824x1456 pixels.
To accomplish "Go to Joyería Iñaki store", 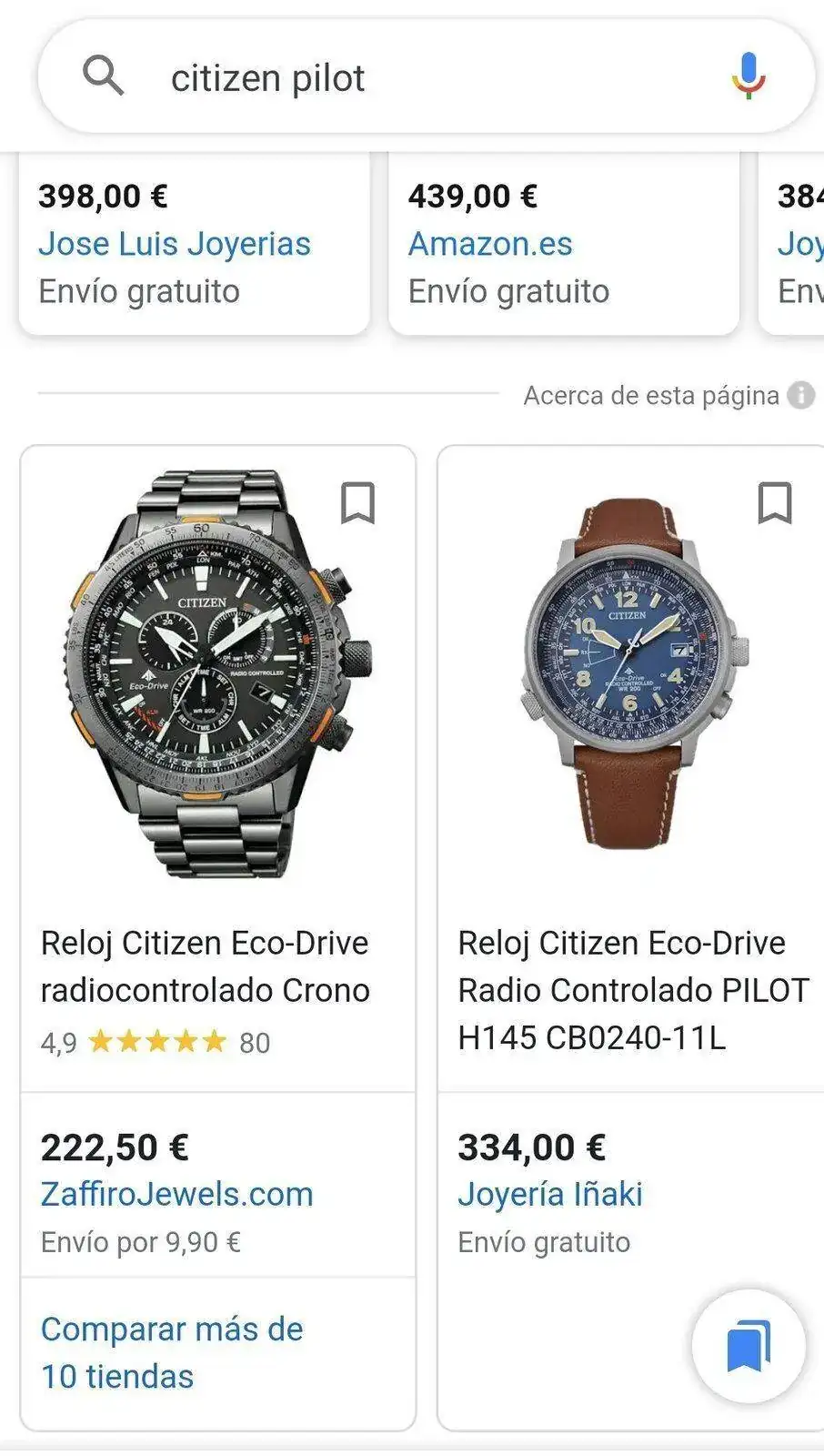I will click(x=550, y=1194).
